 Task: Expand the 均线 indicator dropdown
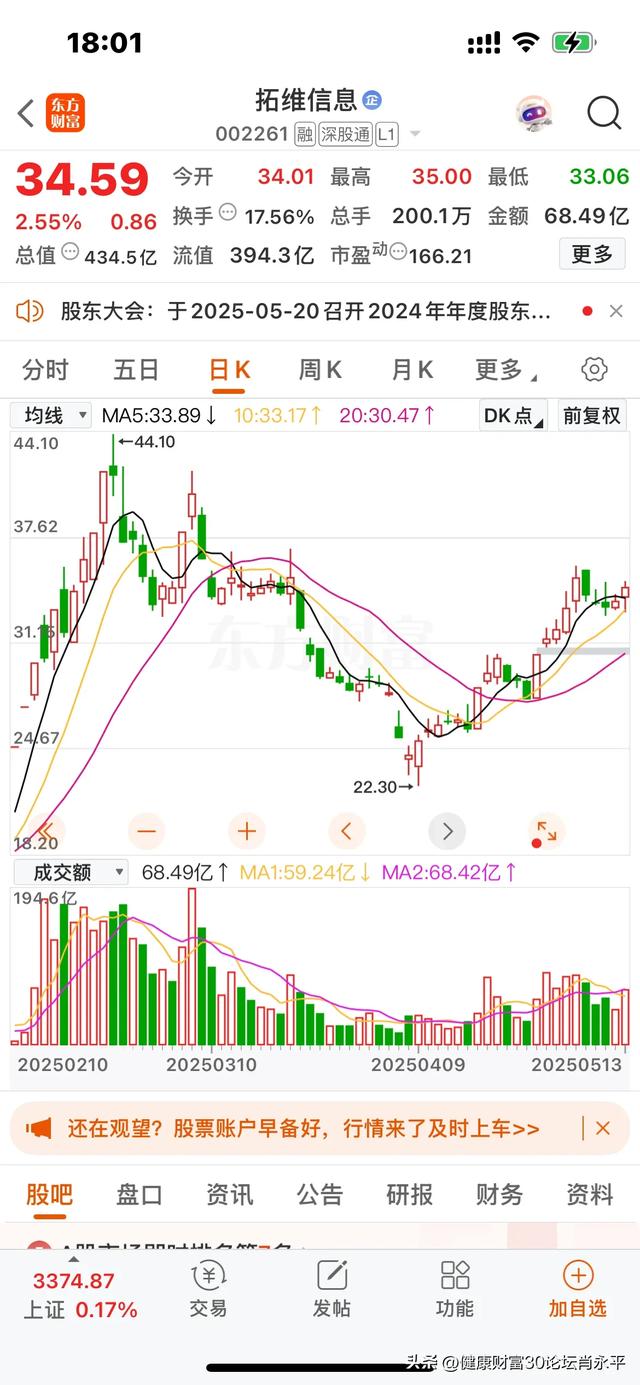click(51, 415)
